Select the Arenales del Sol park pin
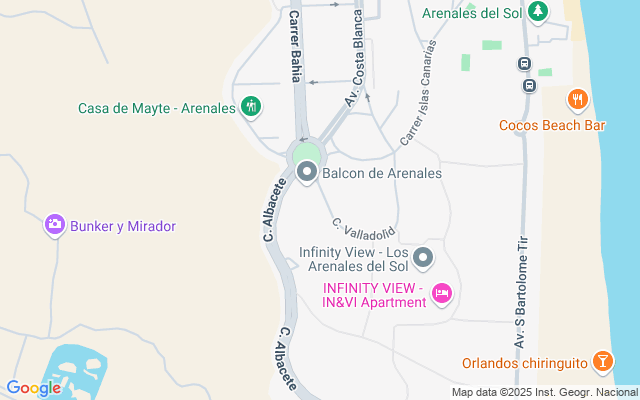 click(539, 12)
